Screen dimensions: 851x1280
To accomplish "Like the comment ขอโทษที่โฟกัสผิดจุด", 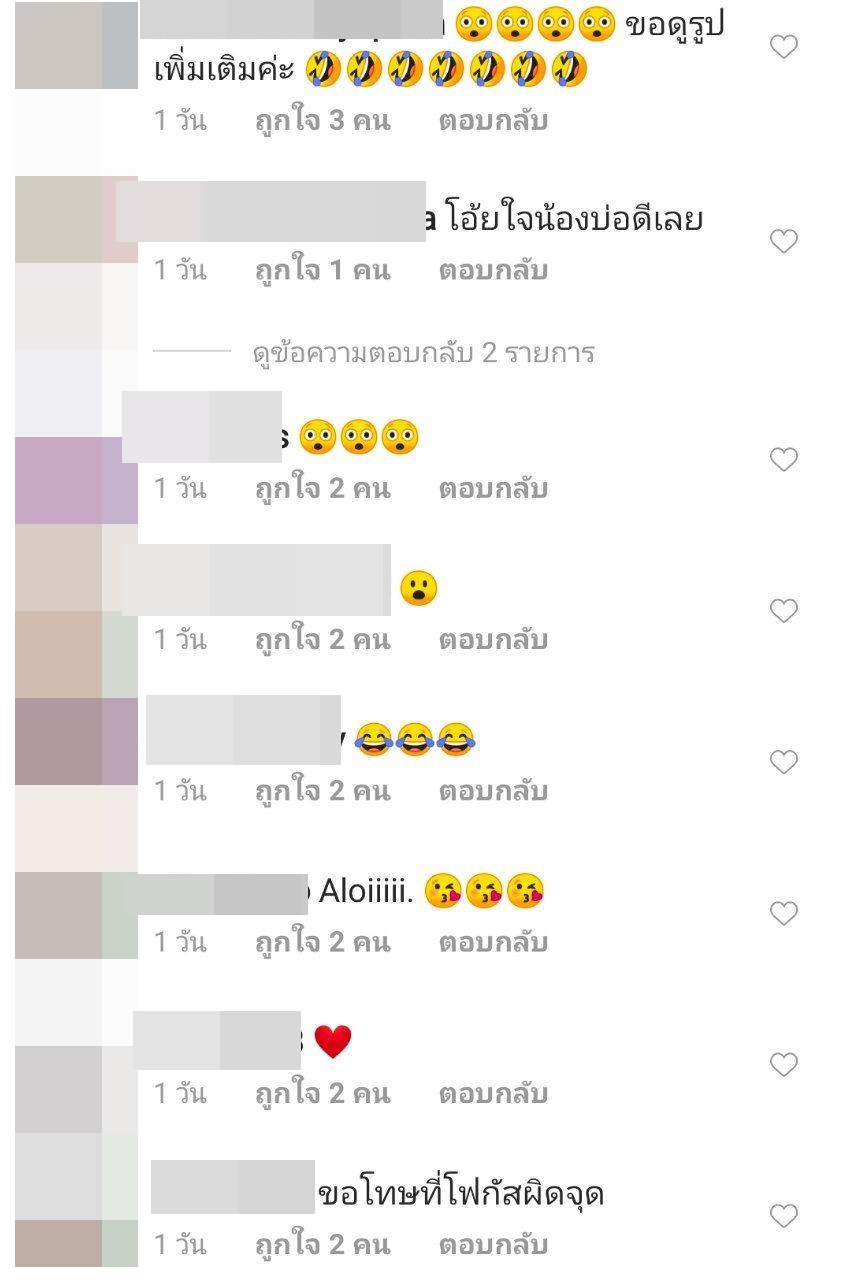I will coord(784,1216).
